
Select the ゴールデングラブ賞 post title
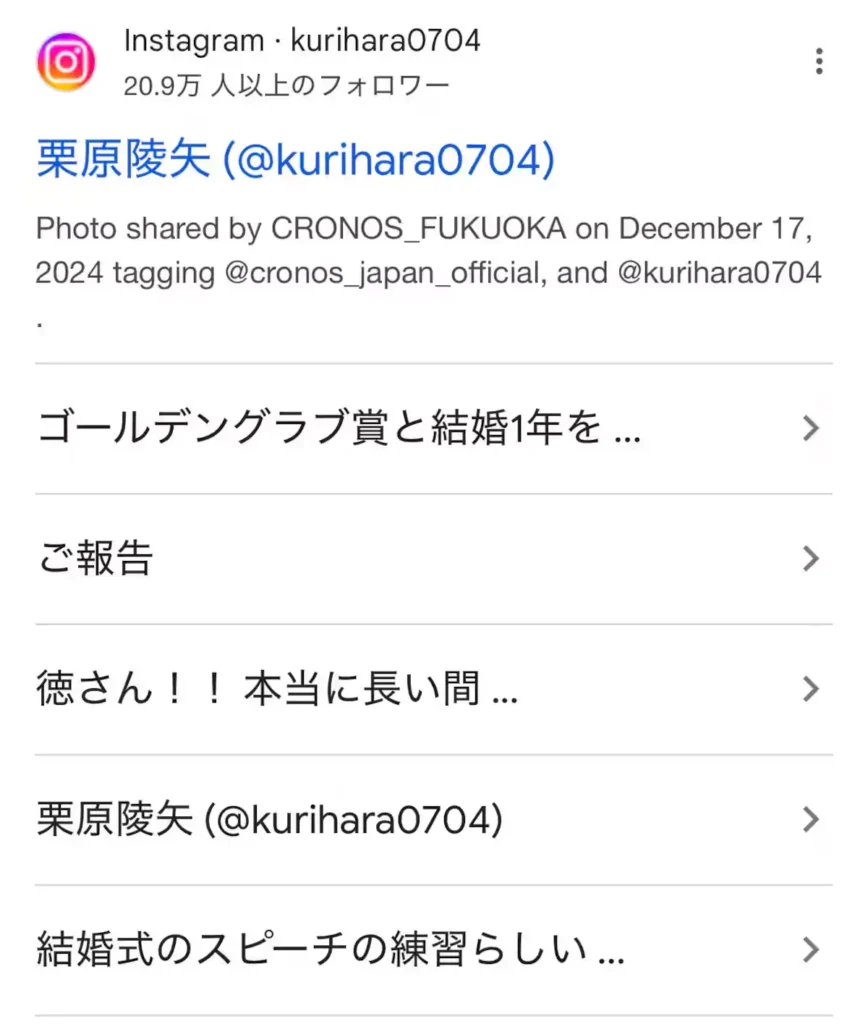pos(340,428)
